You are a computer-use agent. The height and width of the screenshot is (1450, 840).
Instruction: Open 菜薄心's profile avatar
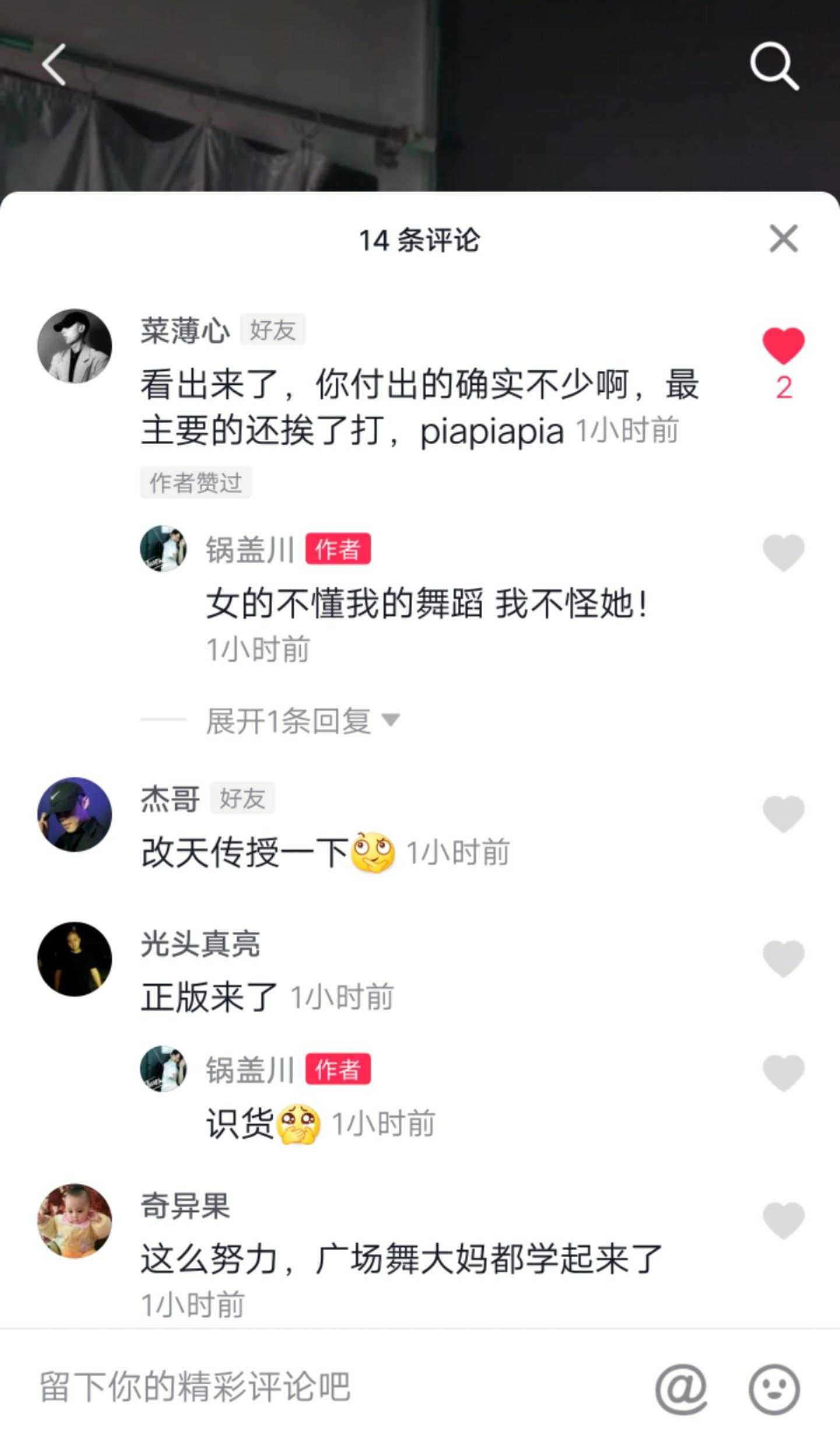tap(75, 346)
